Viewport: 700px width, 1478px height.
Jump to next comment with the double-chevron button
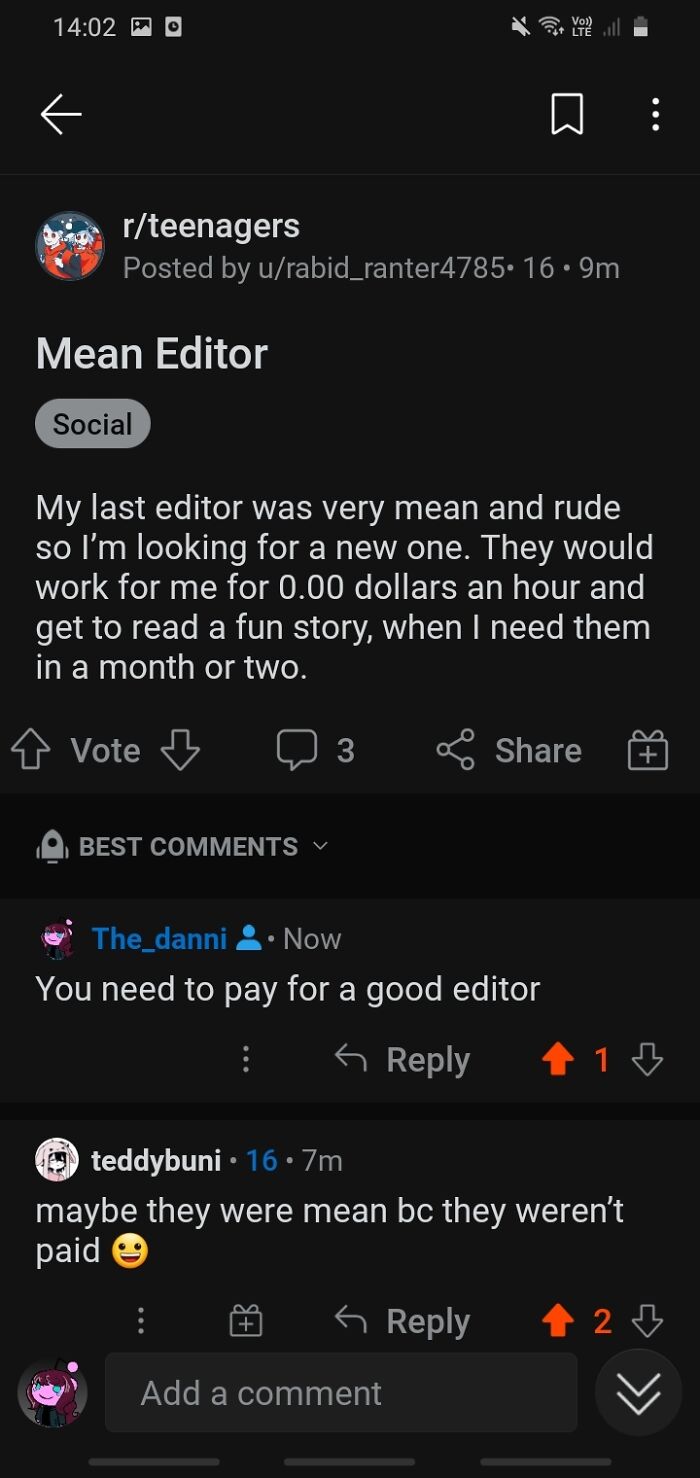(x=638, y=1393)
